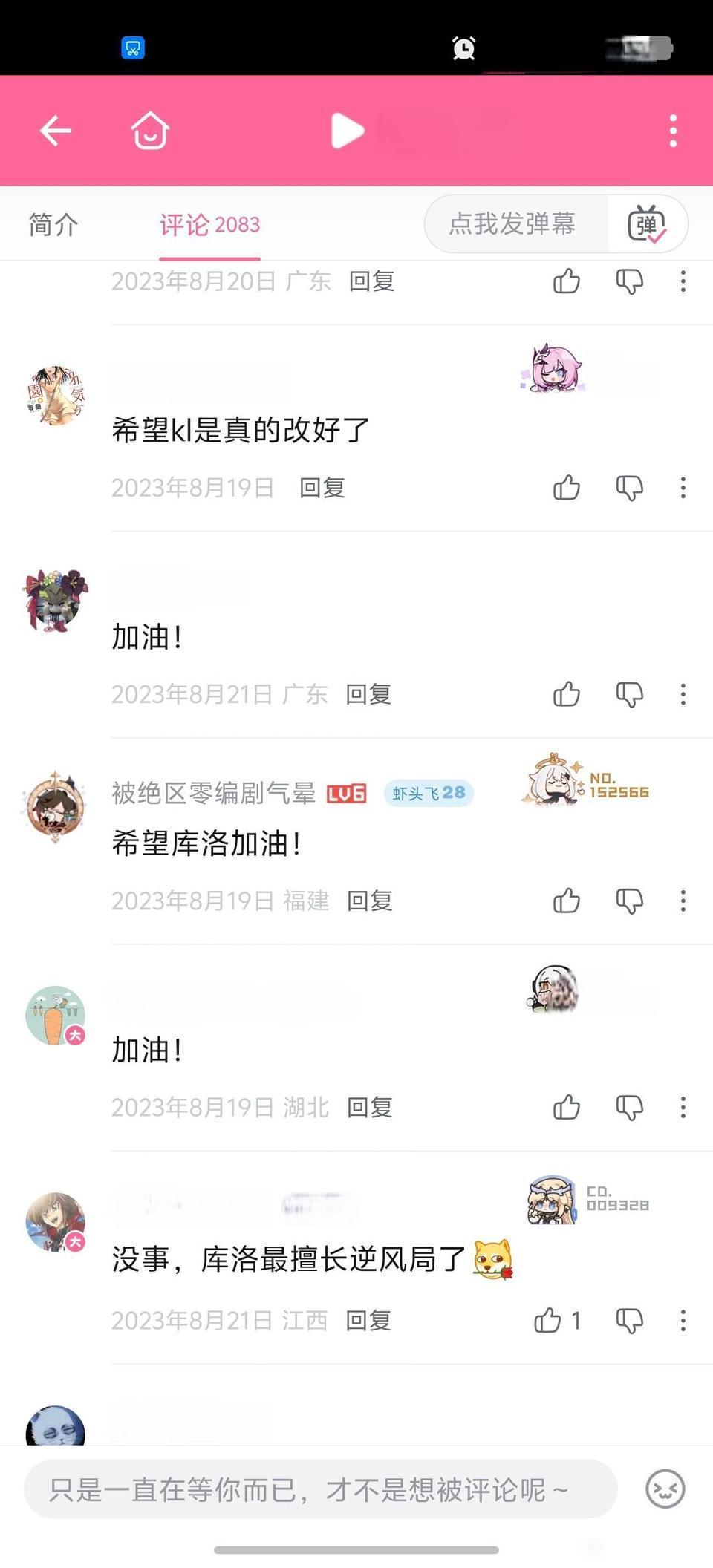Toggle the 弹 danmaku switch

coord(647,223)
